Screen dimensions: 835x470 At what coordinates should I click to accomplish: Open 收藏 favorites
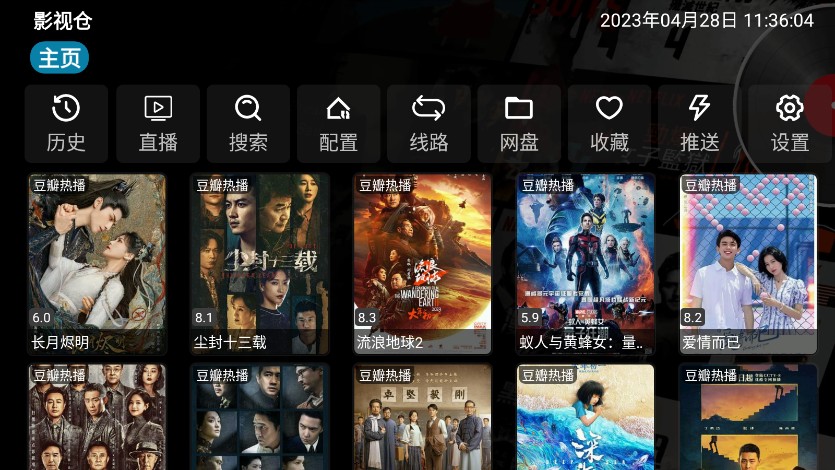(609, 123)
